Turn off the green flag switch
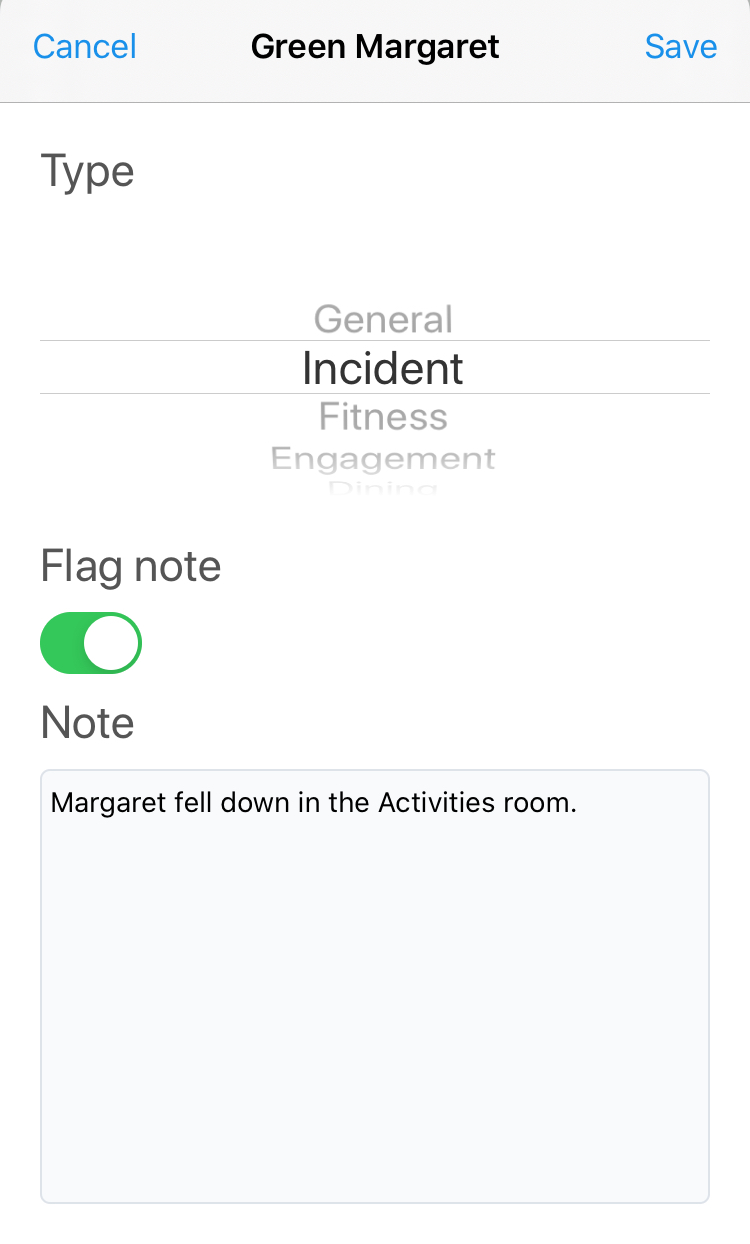Screen dimensions: 750x1244 click(x=90, y=643)
